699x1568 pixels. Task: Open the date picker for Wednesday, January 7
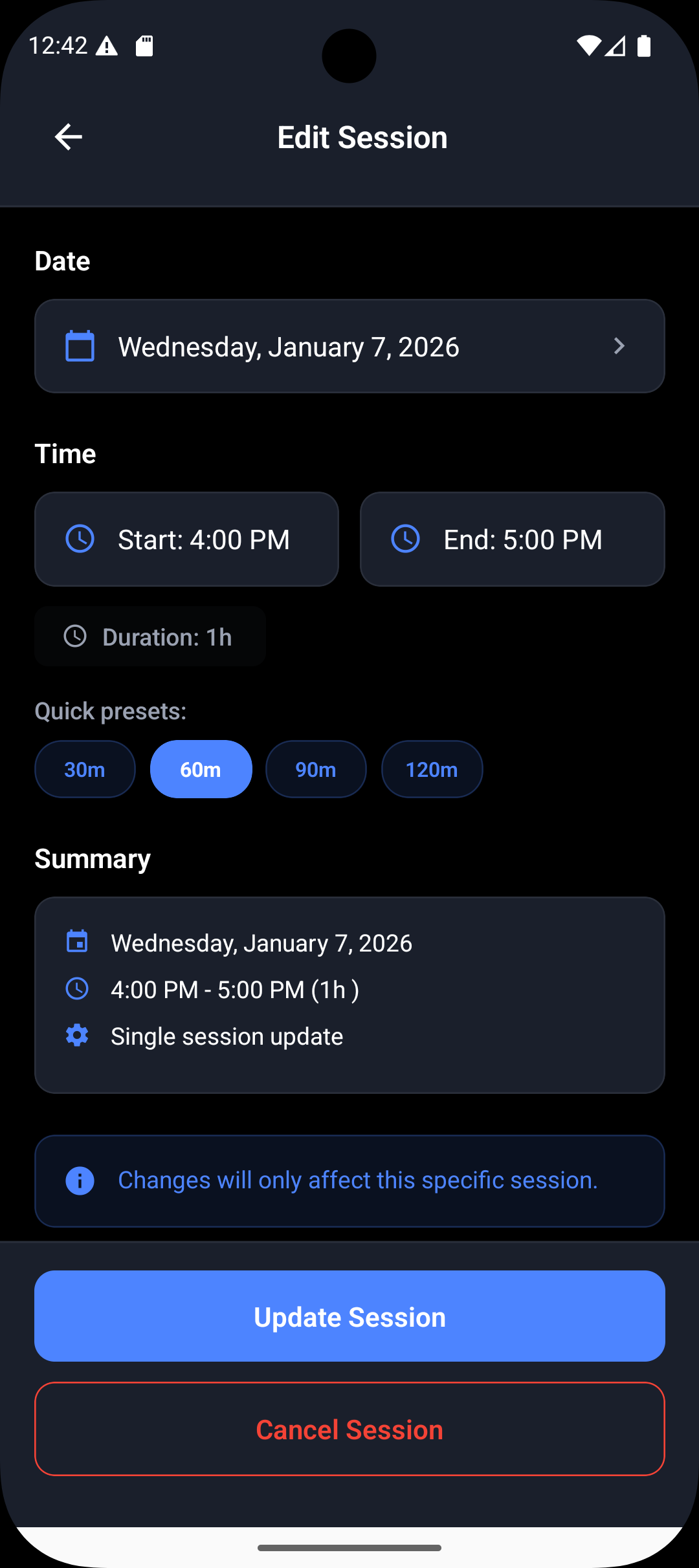349,346
